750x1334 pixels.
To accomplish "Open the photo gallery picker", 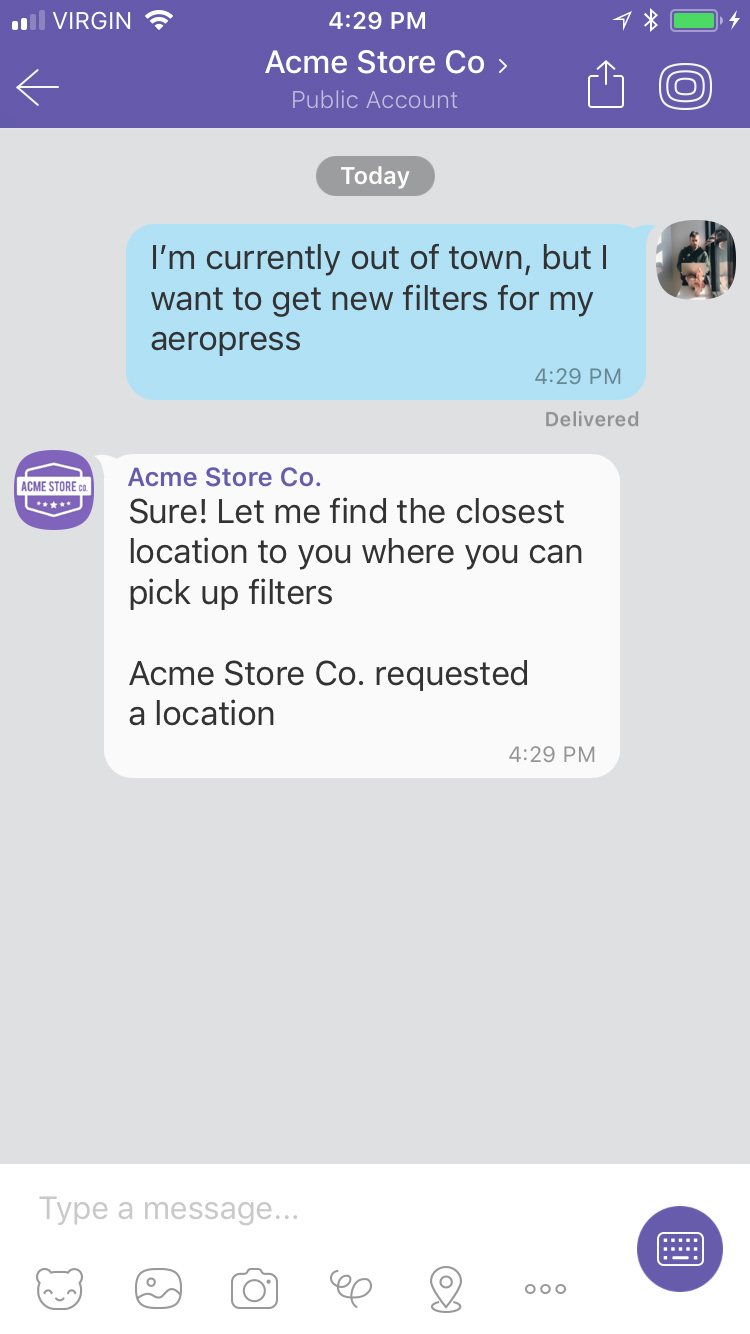I will click(158, 1288).
